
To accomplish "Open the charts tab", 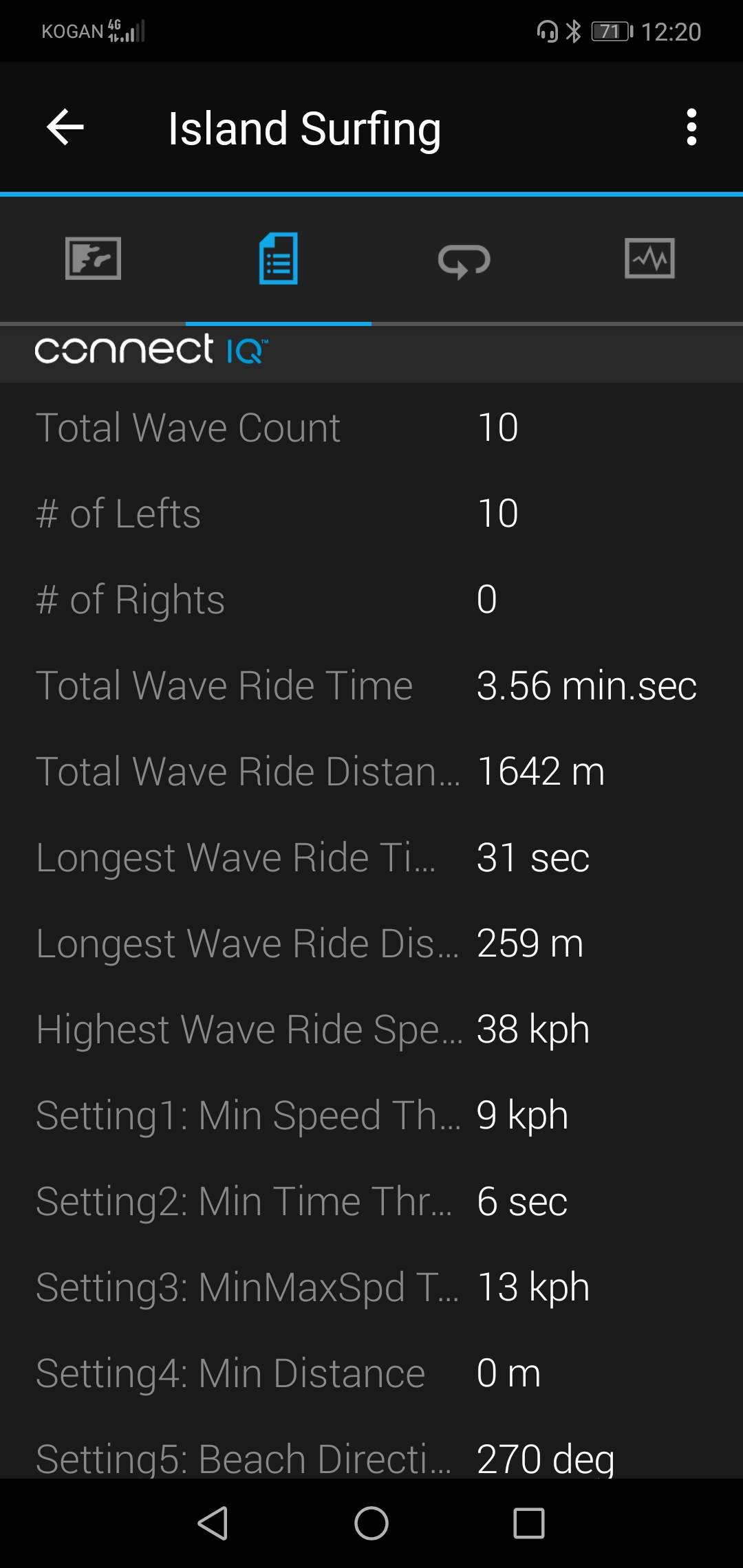I will coord(649,259).
